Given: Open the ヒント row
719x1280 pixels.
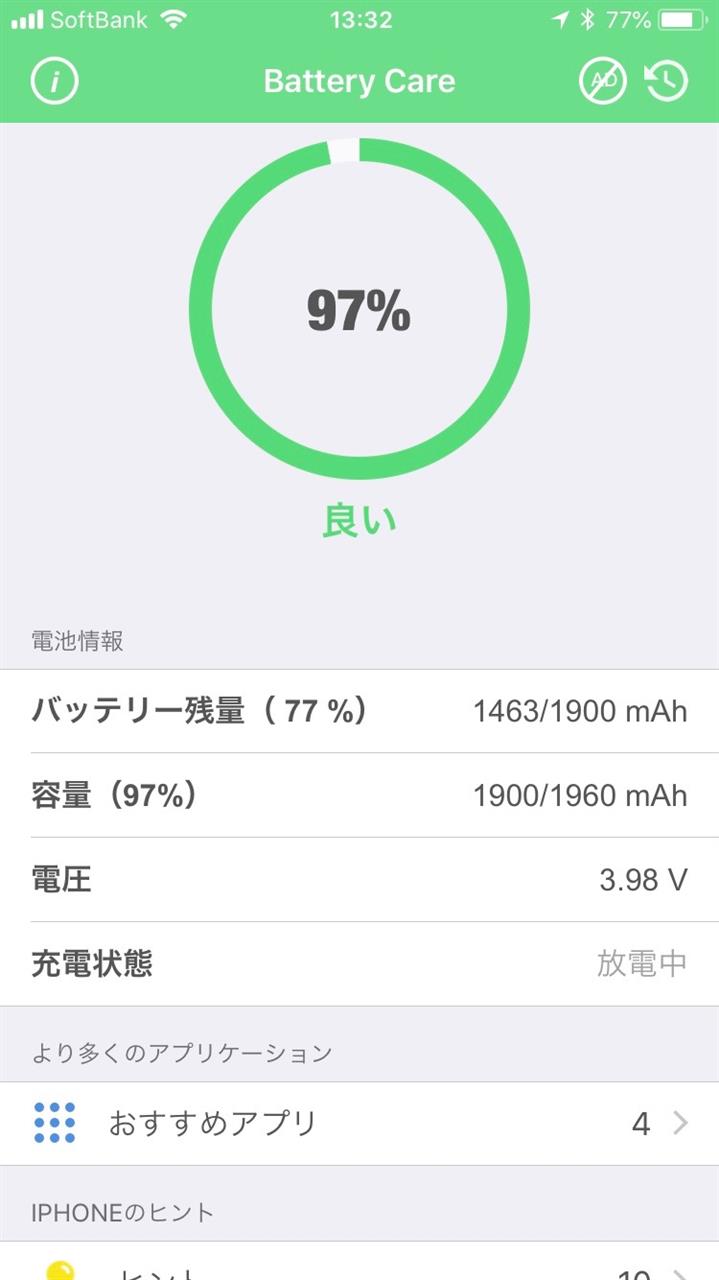Looking at the screenshot, I should (359, 1262).
